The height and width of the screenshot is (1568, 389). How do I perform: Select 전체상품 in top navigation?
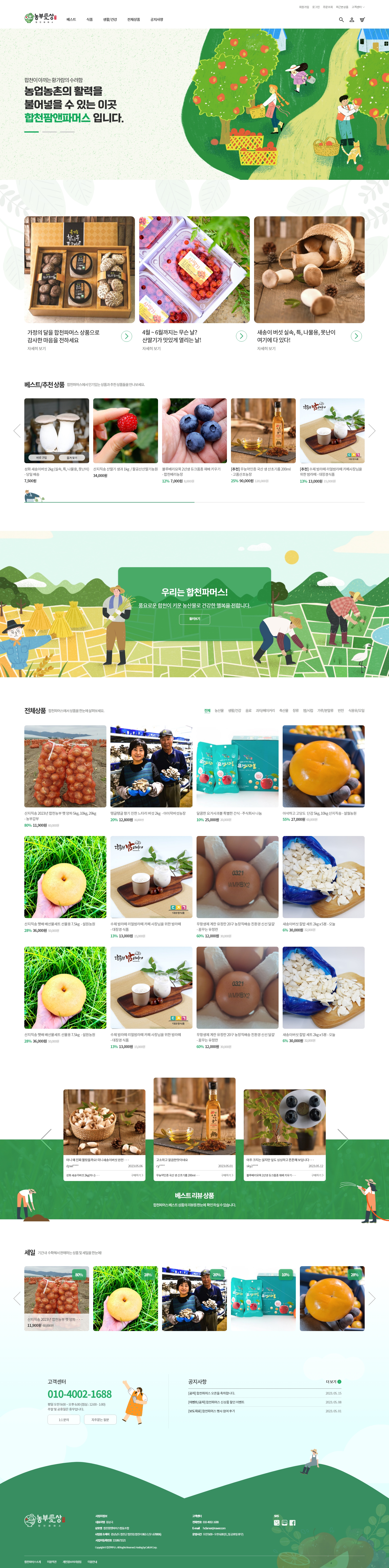pos(133,19)
